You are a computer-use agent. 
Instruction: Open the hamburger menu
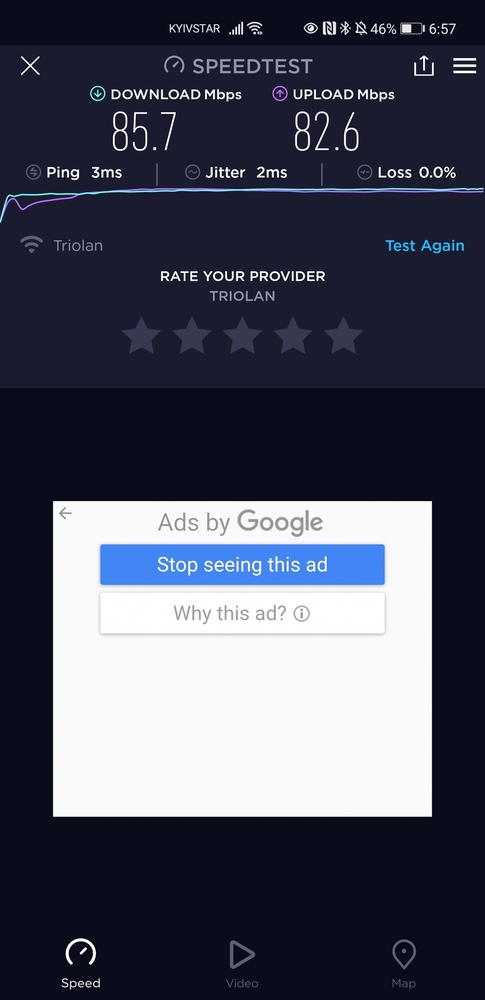(465, 66)
